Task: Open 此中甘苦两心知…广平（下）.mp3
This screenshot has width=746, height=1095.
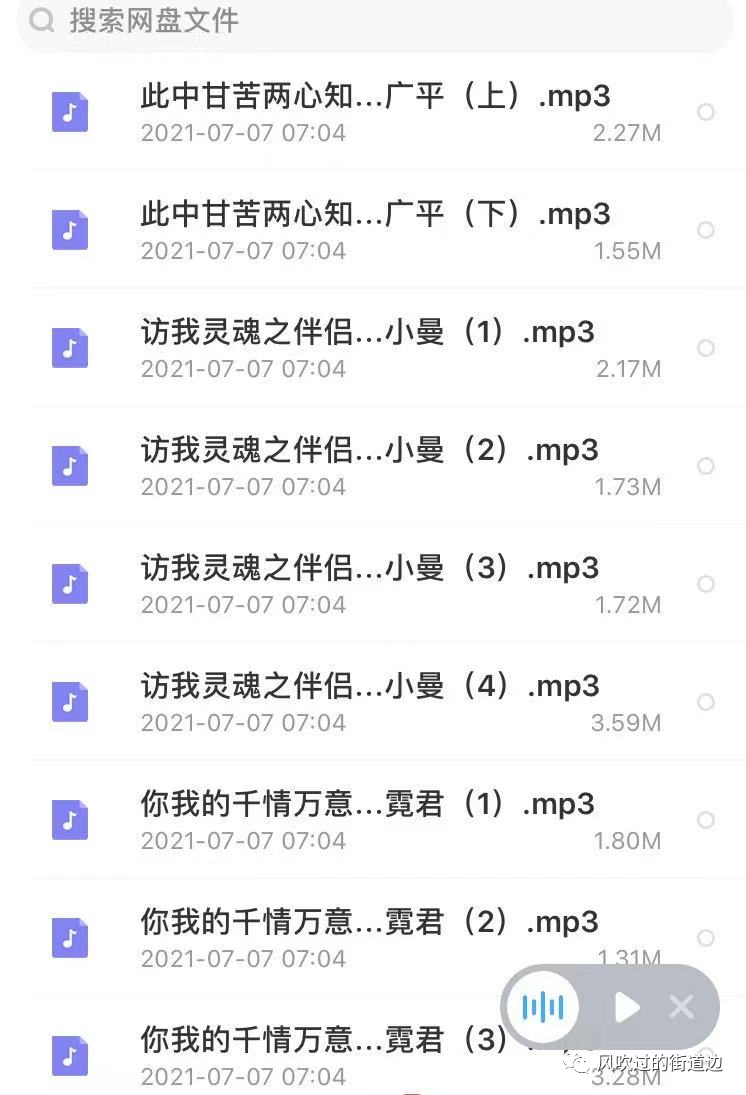Action: [375, 216]
